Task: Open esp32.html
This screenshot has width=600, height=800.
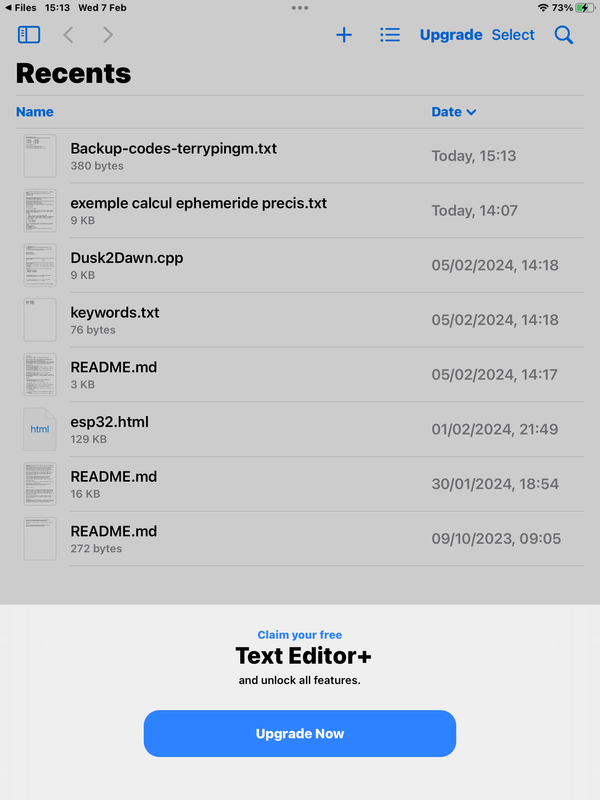Action: pos(109,422)
